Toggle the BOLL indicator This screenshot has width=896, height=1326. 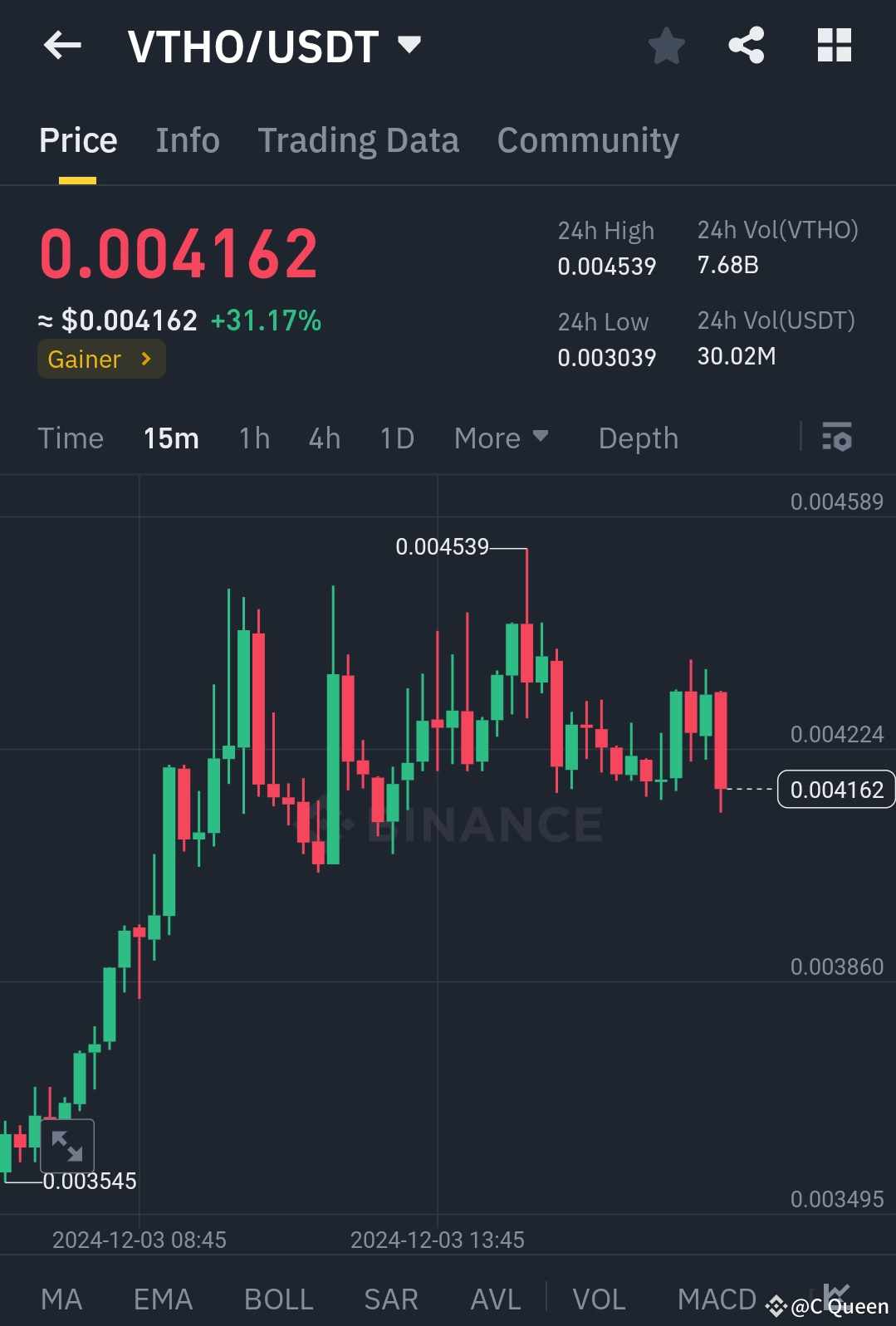279,1299
